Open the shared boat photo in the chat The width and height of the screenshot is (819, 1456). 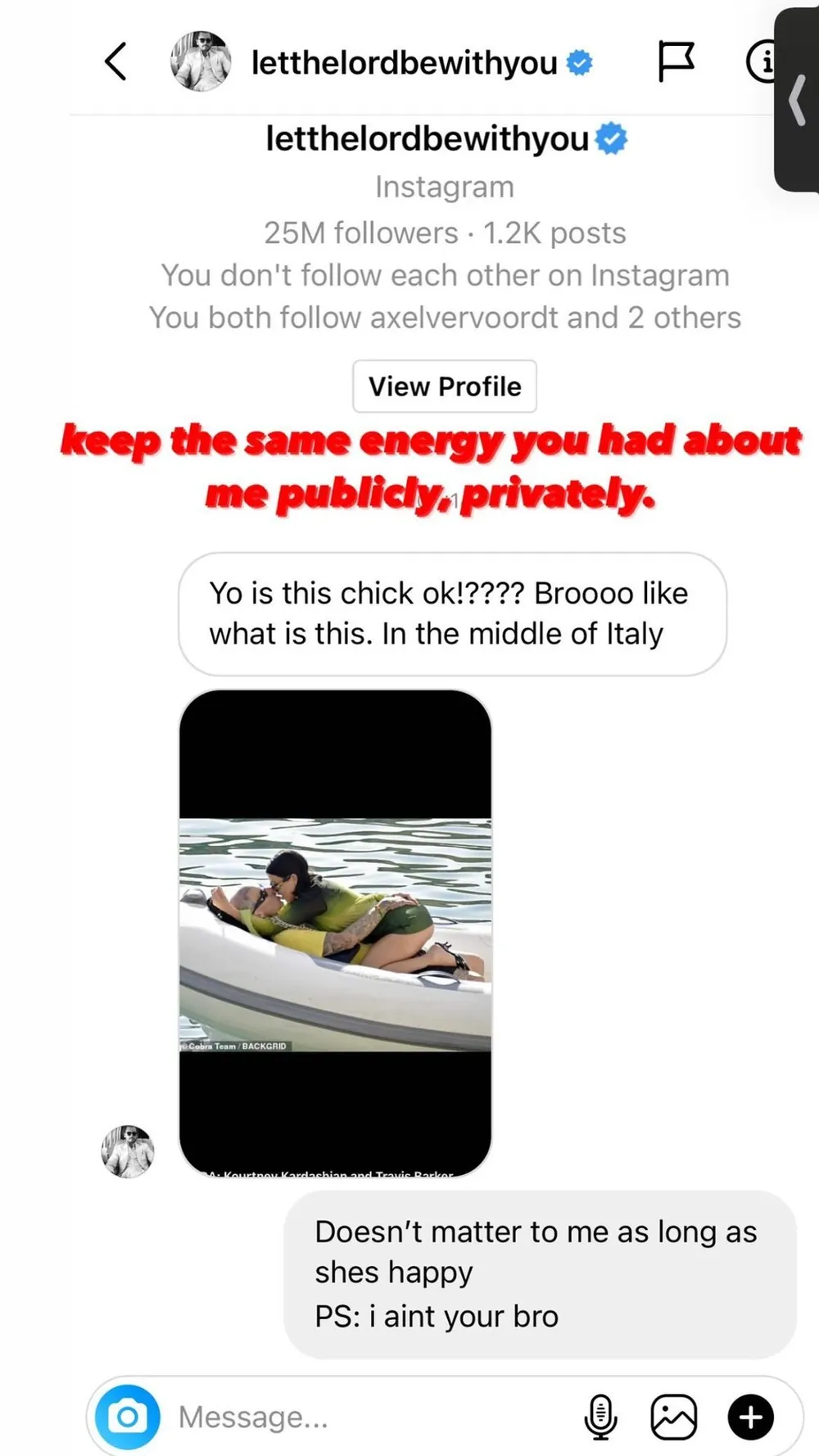pyautogui.click(x=335, y=934)
